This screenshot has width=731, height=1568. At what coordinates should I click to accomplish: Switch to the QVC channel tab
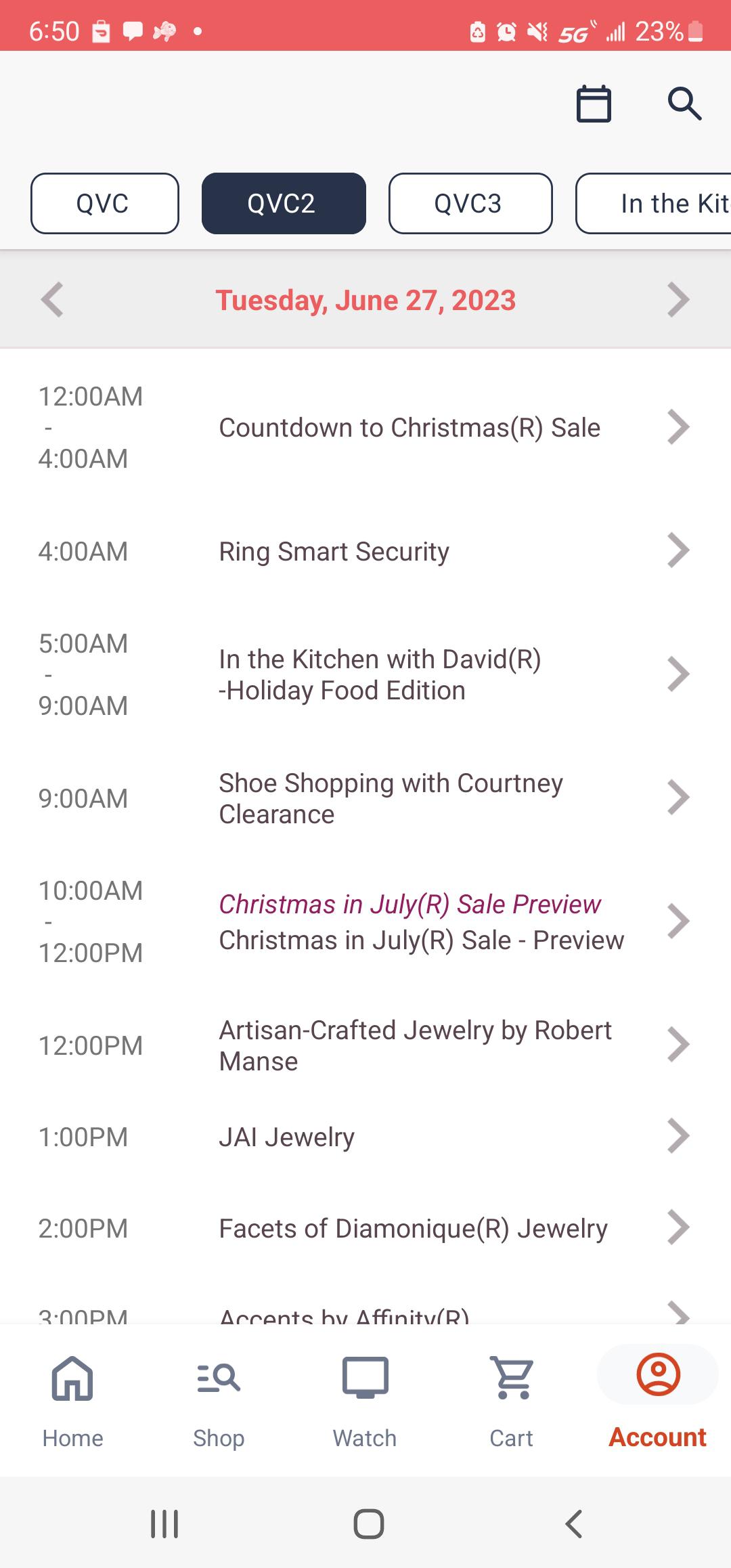104,203
